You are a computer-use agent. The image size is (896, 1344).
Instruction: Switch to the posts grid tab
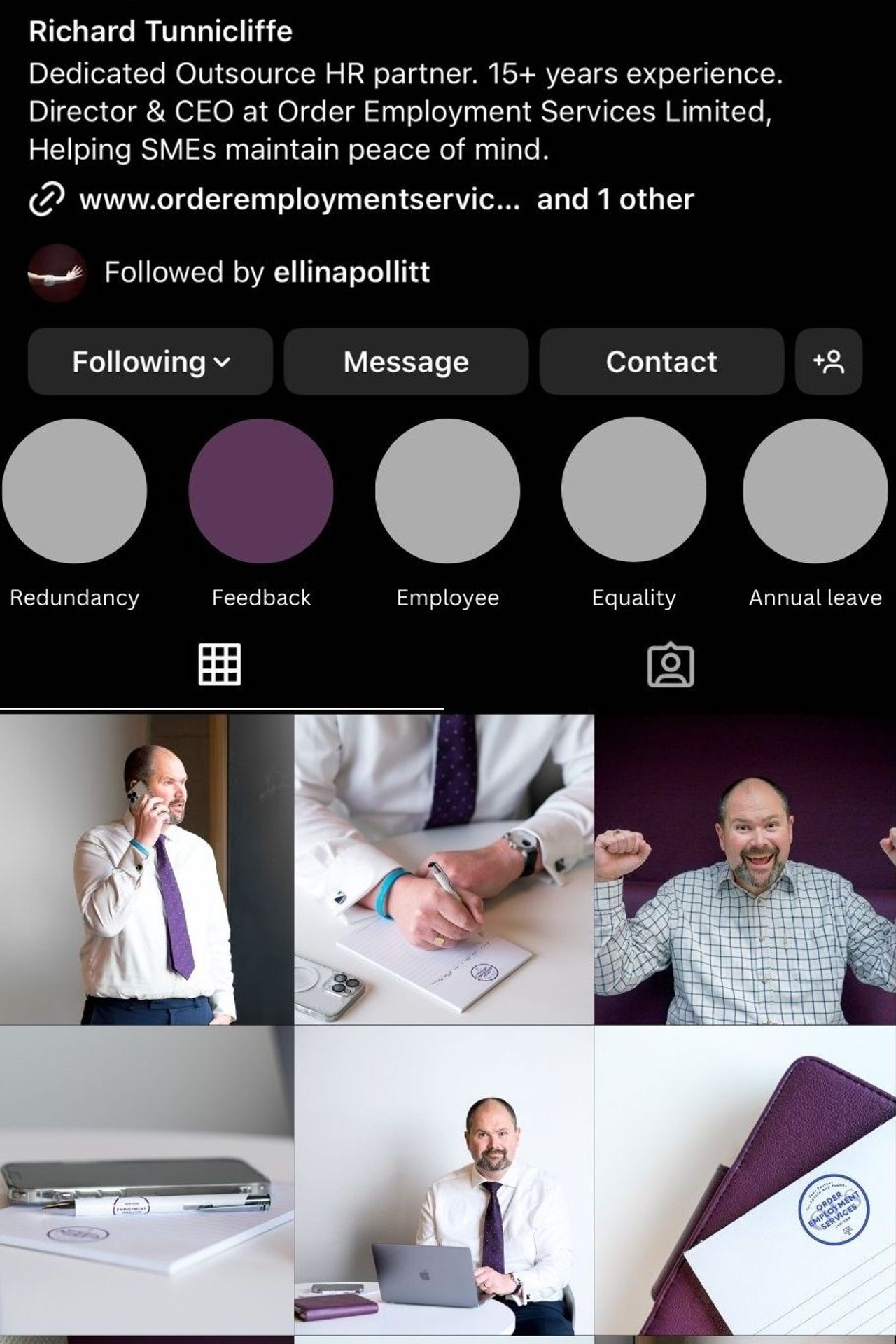pos(220,664)
